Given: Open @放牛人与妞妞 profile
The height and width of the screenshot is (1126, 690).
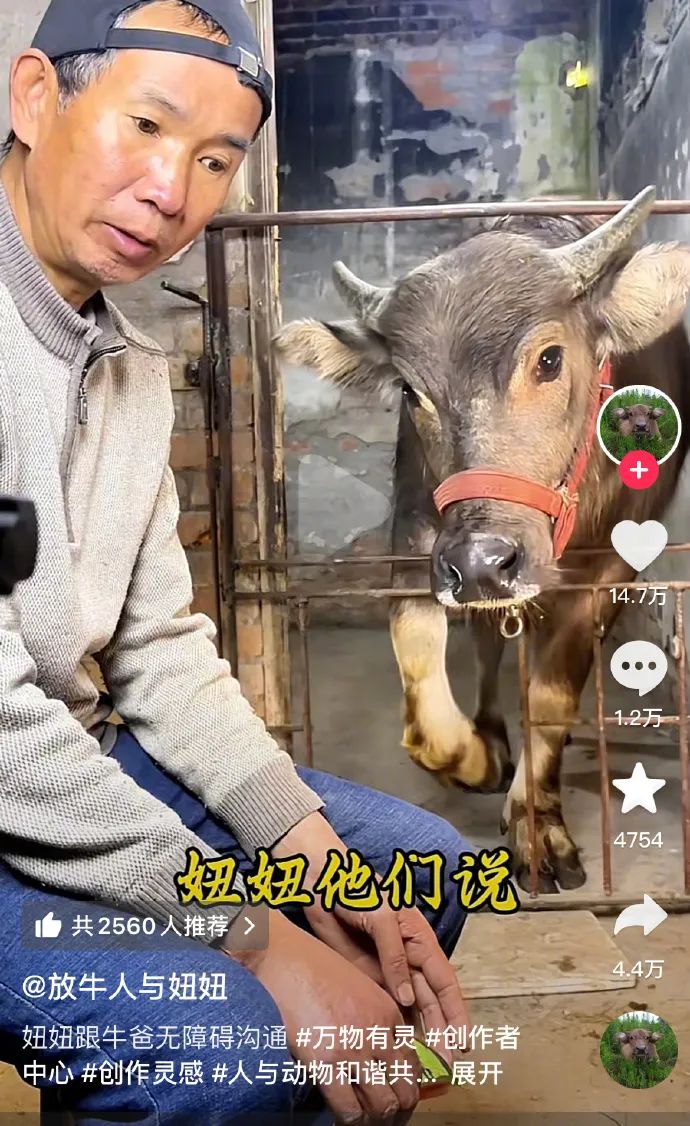Looking at the screenshot, I should [124, 986].
